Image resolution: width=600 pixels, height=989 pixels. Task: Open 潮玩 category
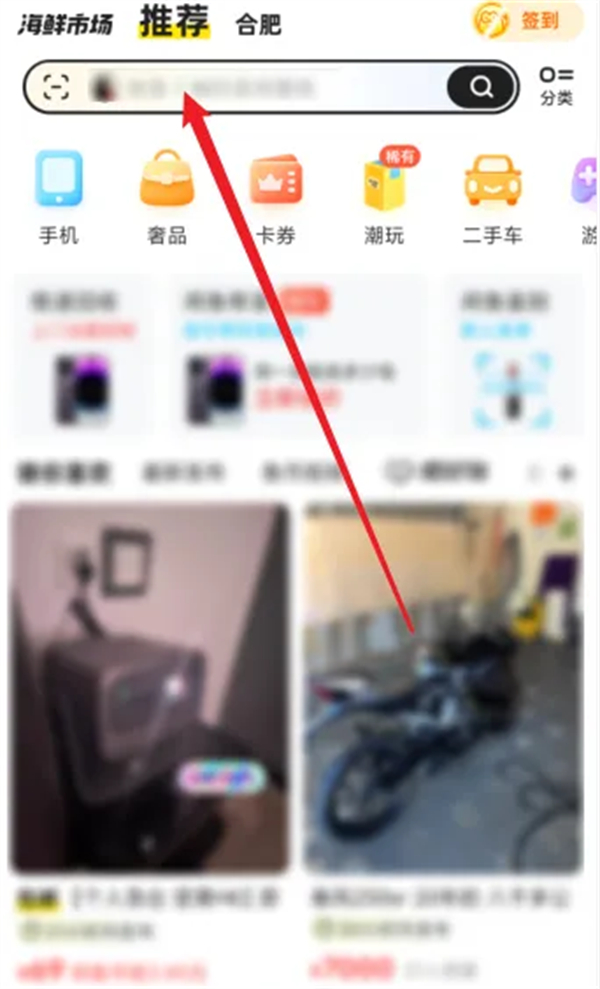(x=384, y=197)
